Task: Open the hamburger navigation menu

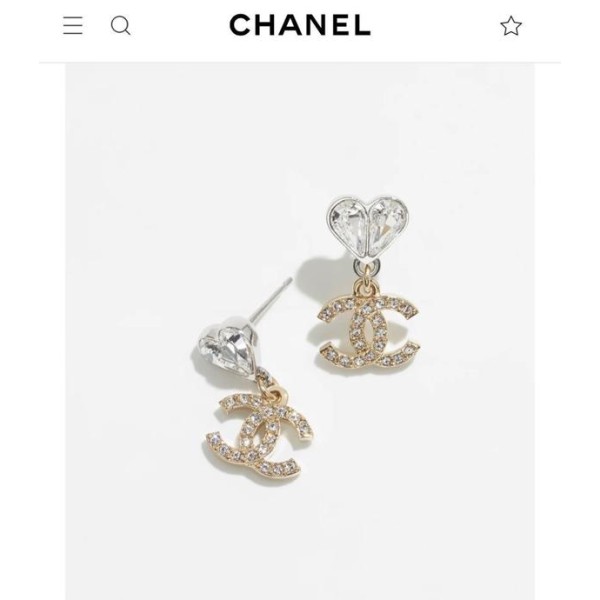Action: tap(73, 26)
